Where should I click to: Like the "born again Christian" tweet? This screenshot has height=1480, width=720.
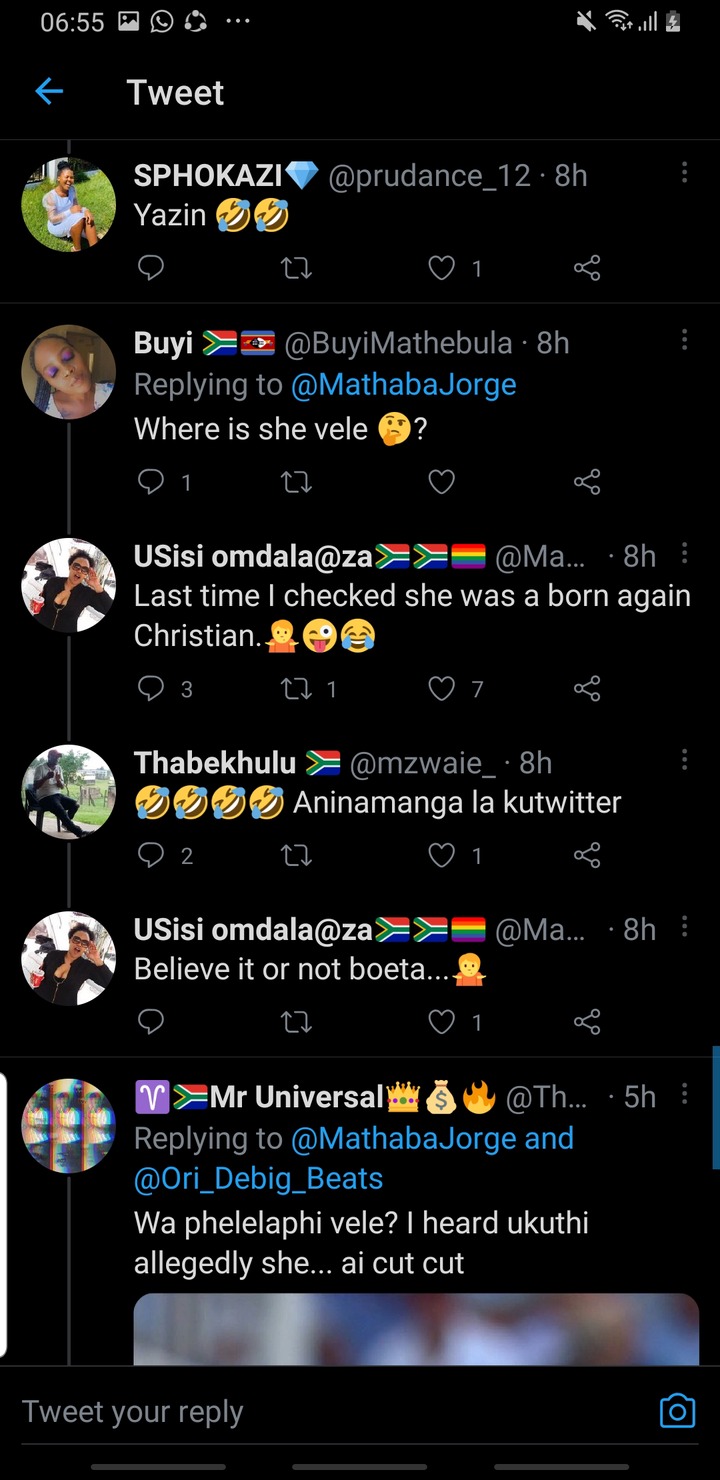pos(442,688)
